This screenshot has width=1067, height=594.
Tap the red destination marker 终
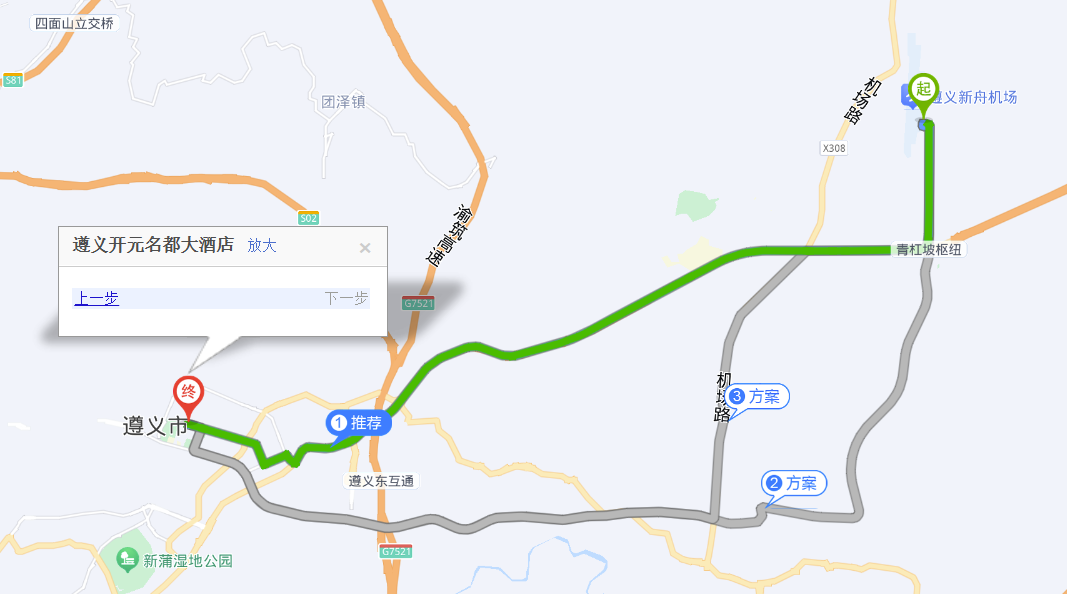(x=187, y=391)
